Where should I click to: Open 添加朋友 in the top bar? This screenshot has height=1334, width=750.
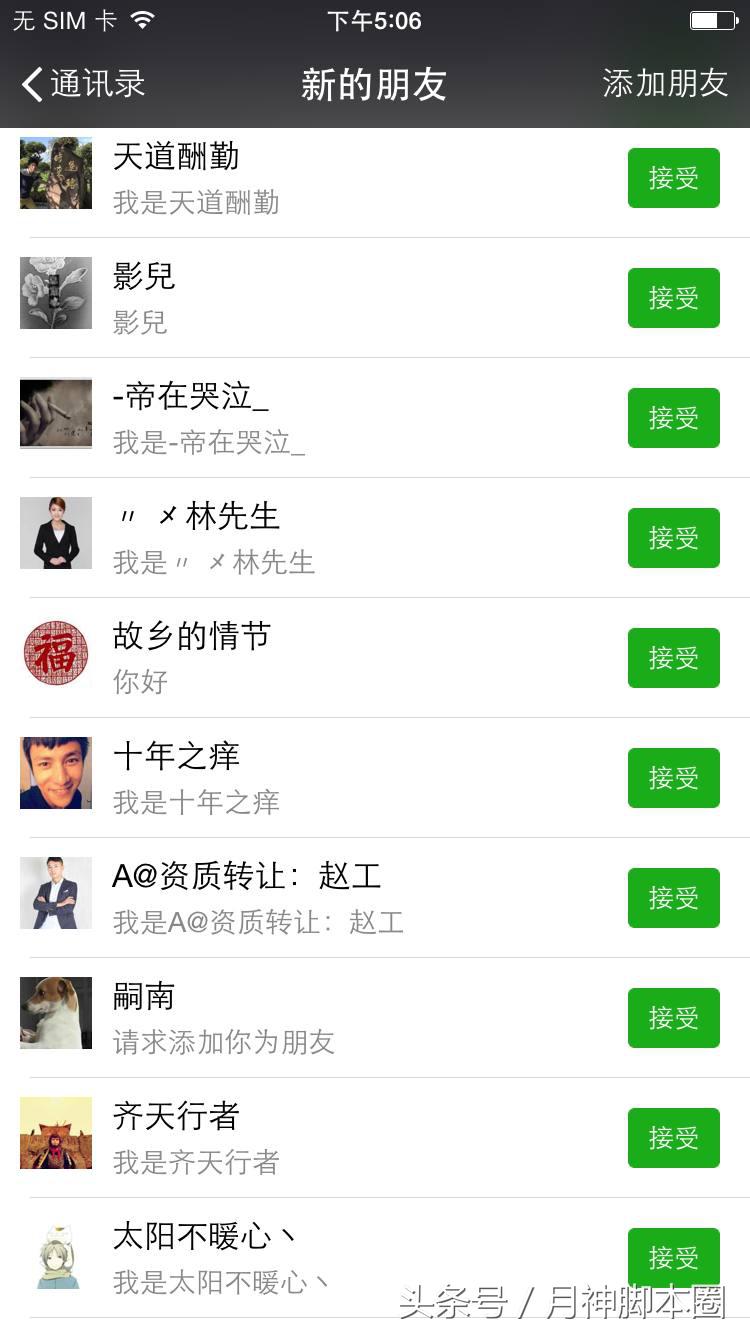click(x=665, y=84)
